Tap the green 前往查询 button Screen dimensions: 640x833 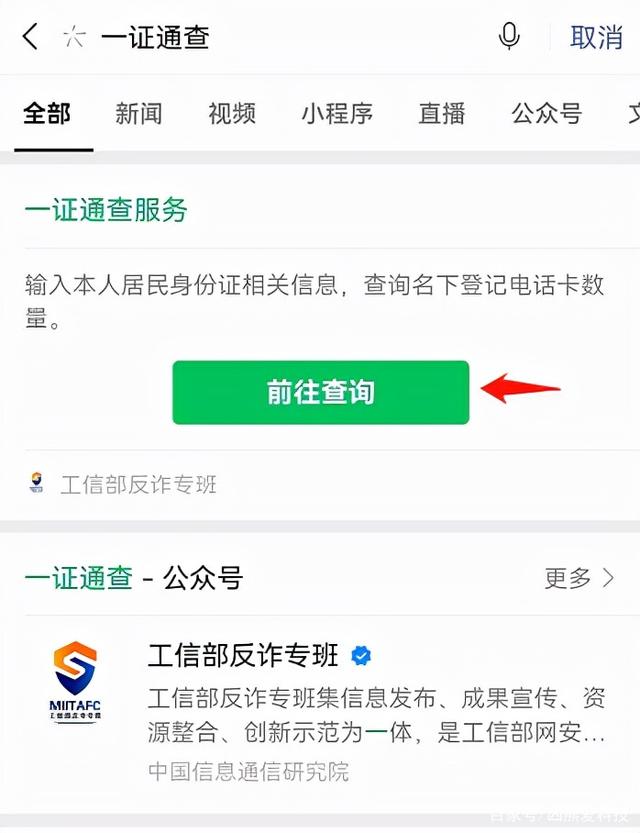[x=320, y=392]
